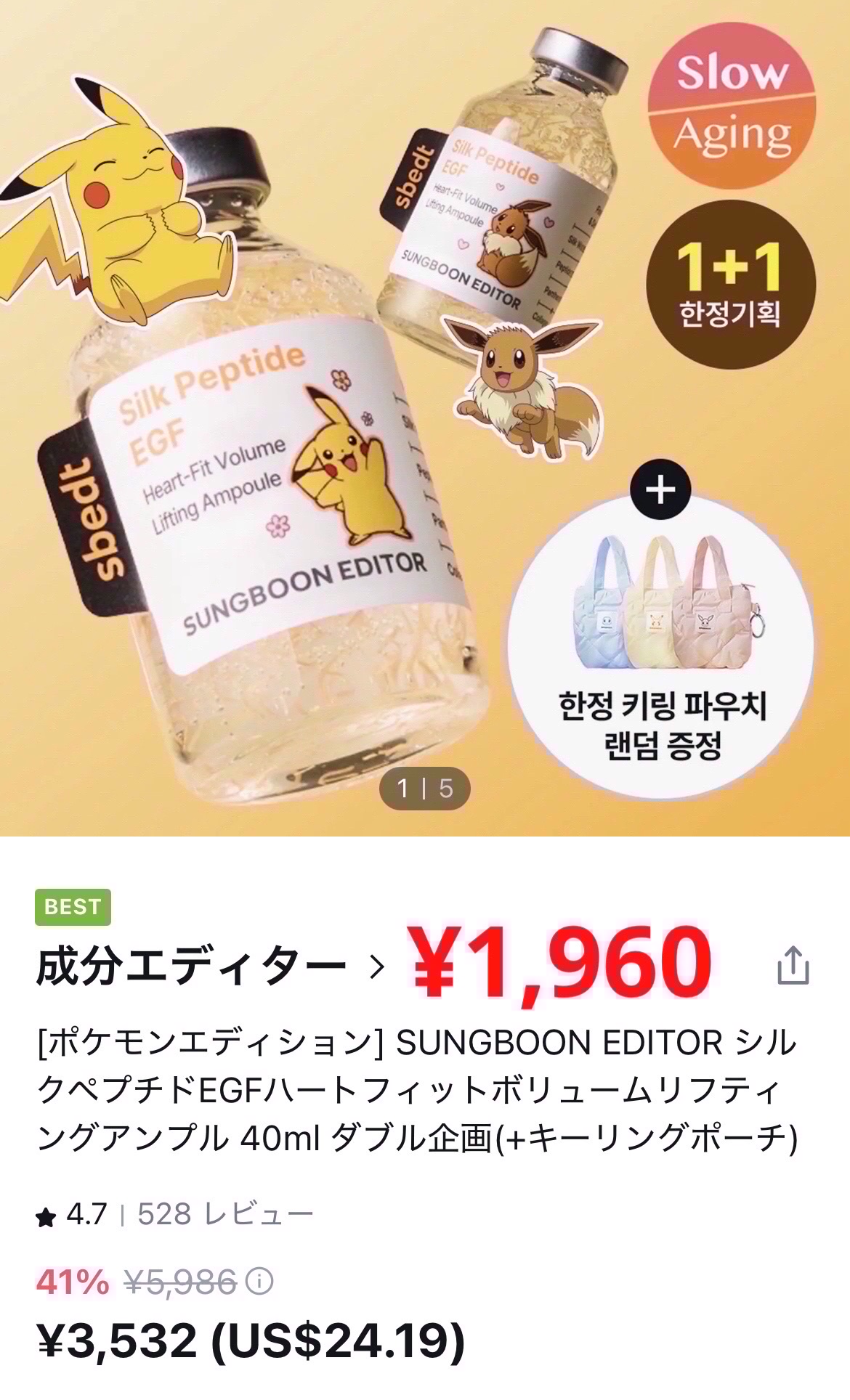Show info about the ¥5,986 original price
Viewport: 850px width, 1400px height.
259,1282
